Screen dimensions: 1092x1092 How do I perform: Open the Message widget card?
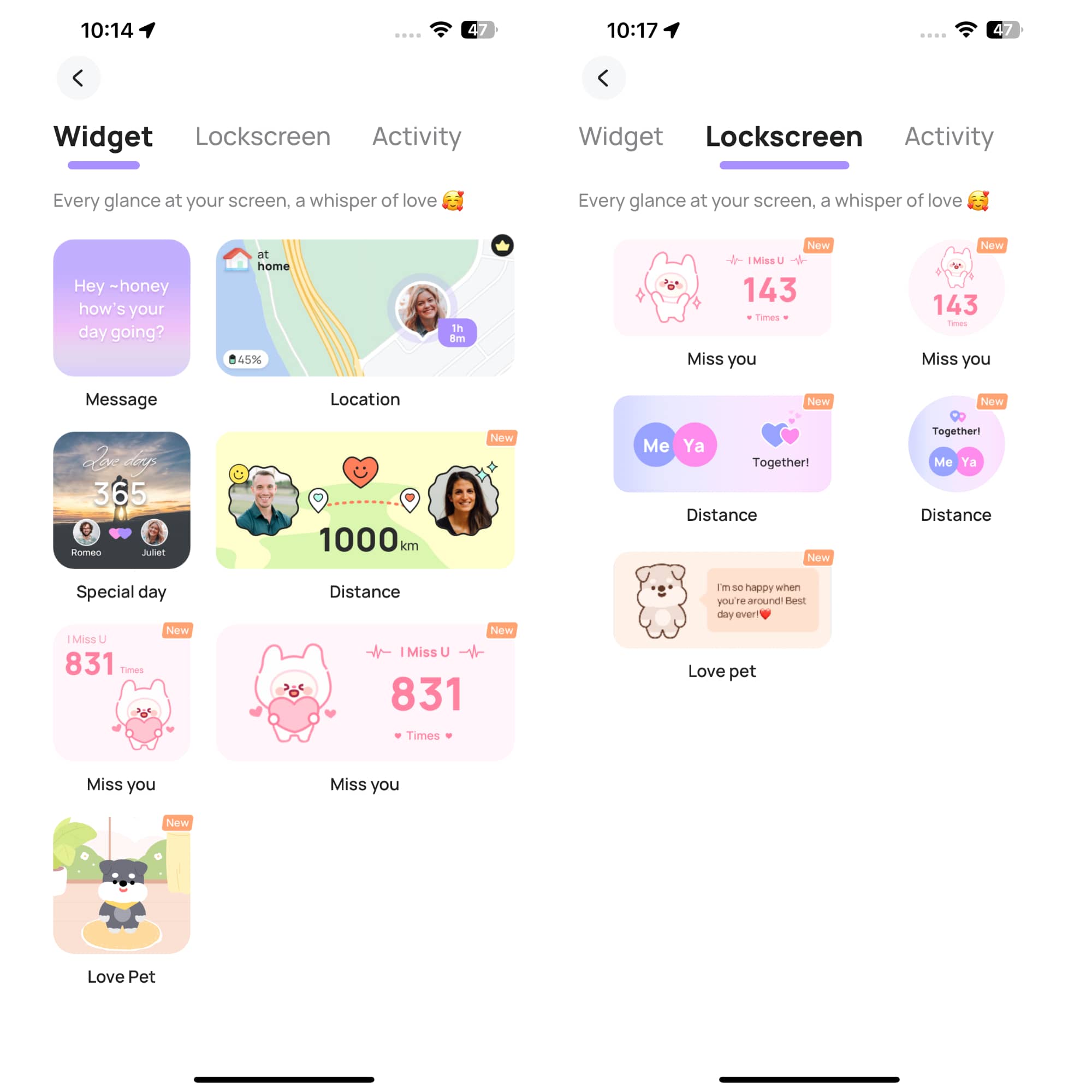[122, 308]
